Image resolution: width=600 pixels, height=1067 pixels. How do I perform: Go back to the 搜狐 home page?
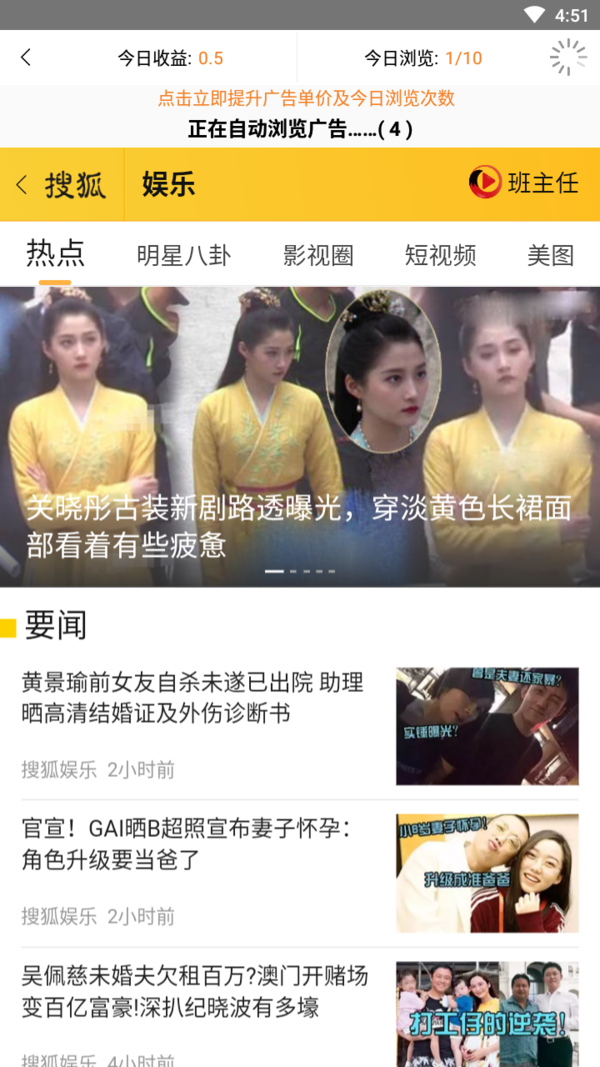pos(62,184)
